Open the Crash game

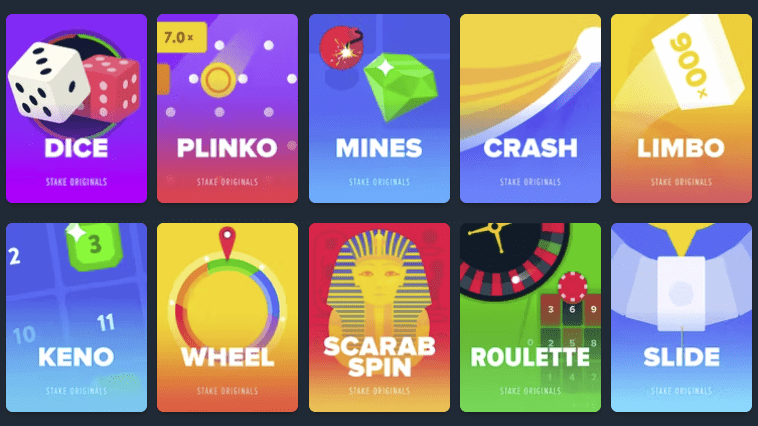[x=530, y=109]
